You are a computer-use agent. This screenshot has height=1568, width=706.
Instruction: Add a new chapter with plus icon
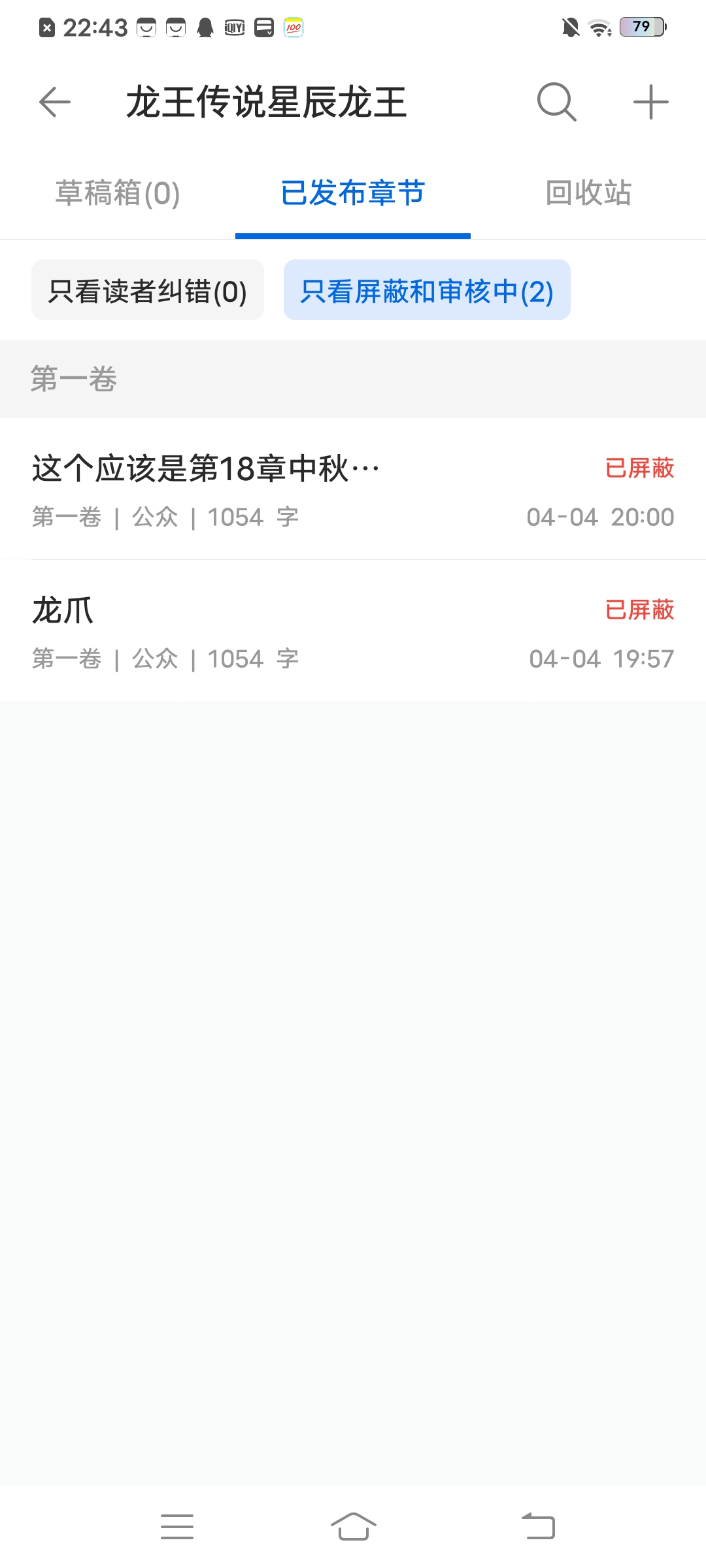pos(650,103)
